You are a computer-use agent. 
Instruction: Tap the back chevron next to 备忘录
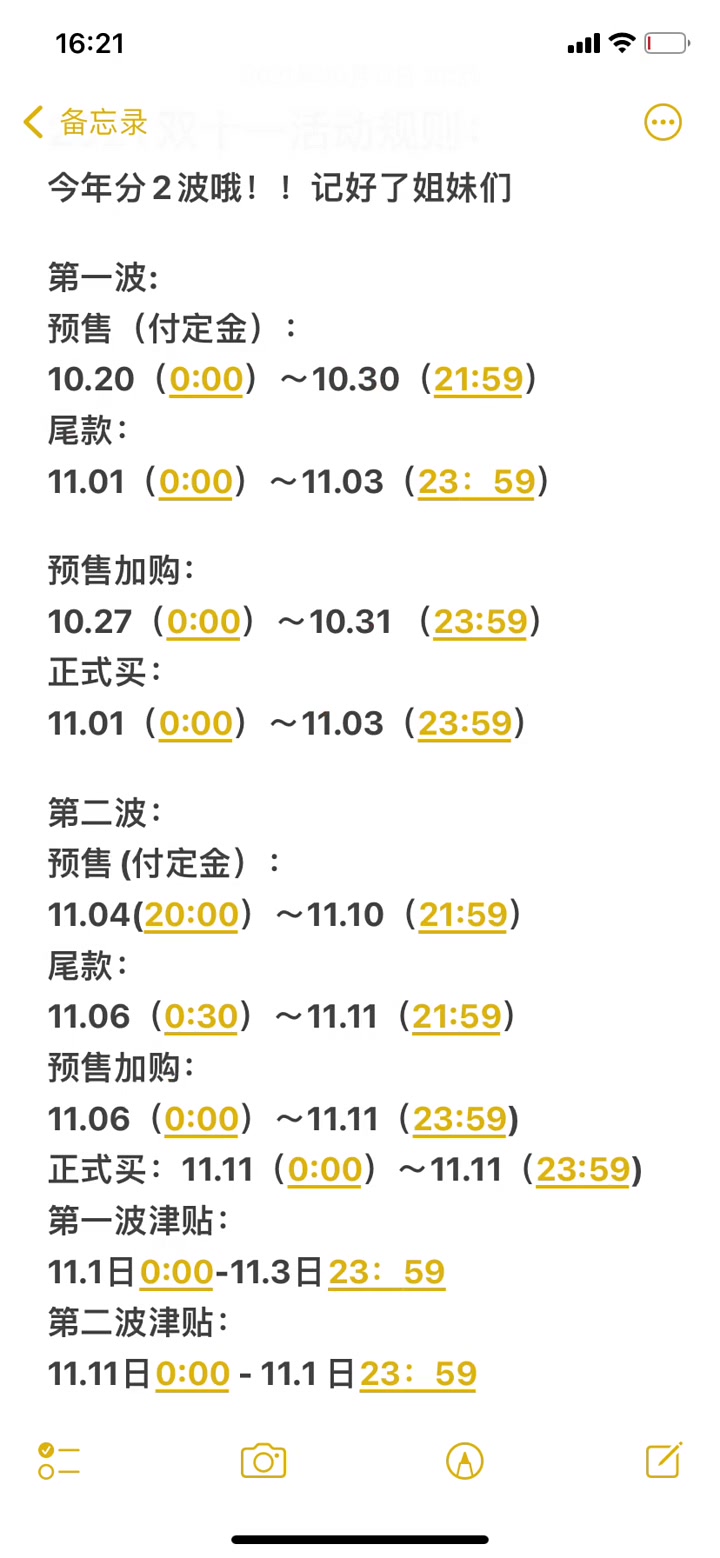pyautogui.click(x=31, y=122)
